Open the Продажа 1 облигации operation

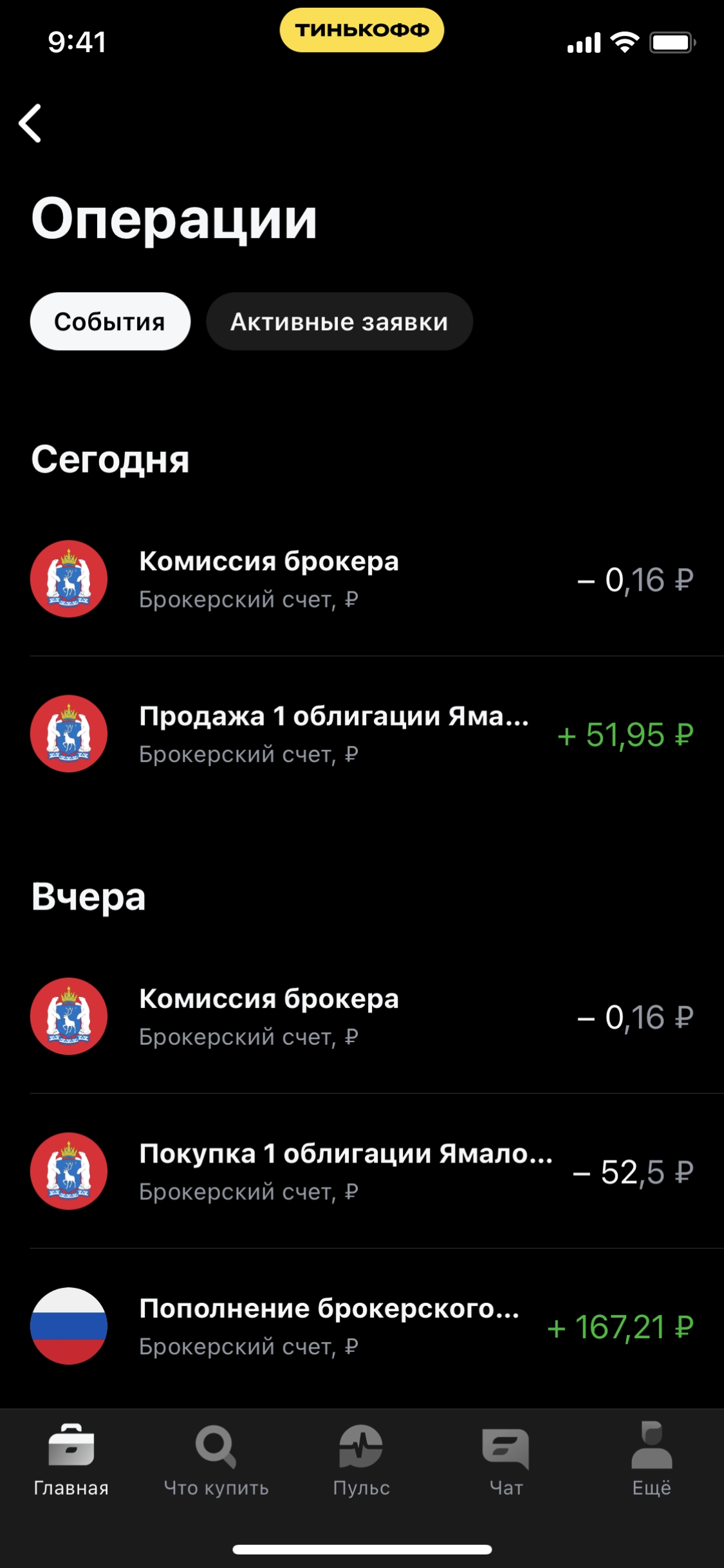[x=360, y=734]
